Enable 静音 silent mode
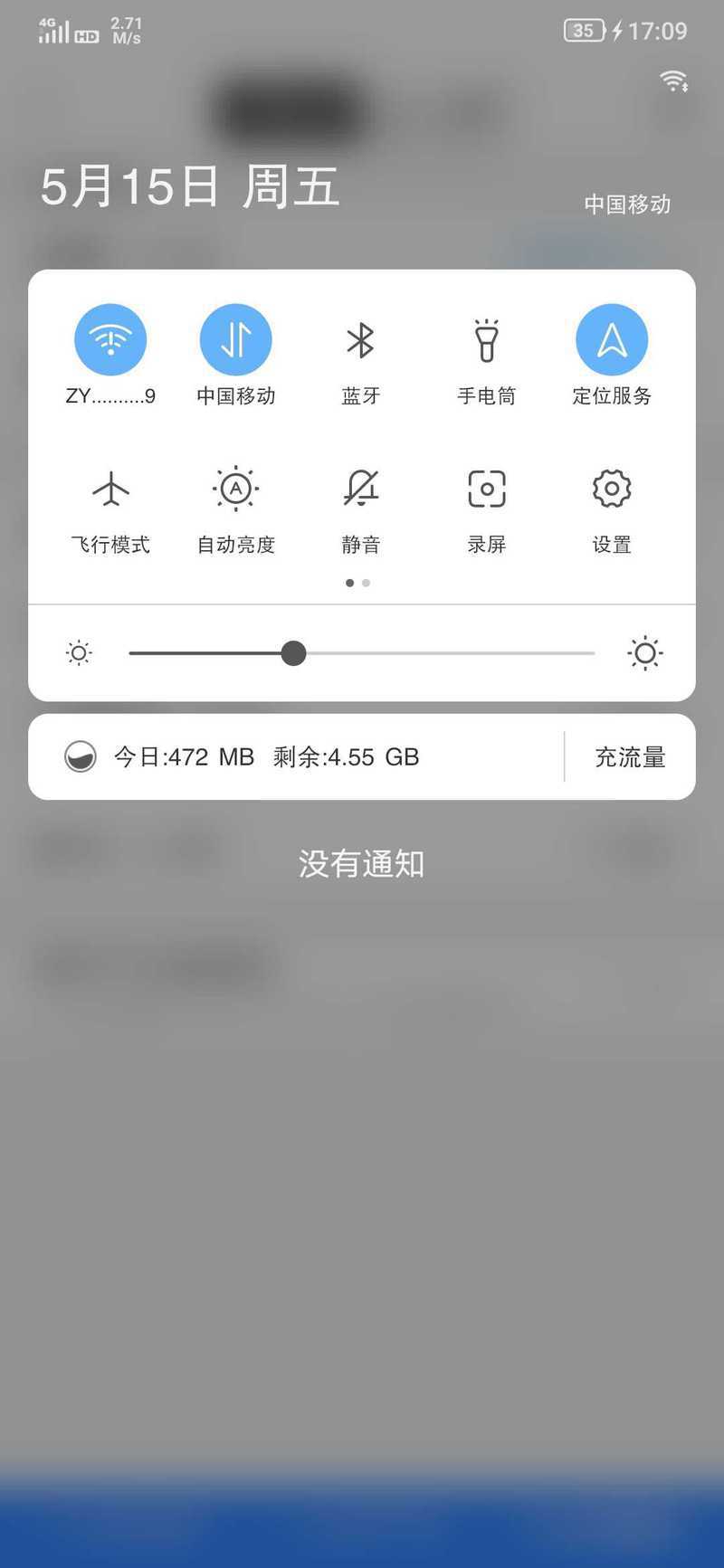The image size is (724, 1568). (360, 489)
